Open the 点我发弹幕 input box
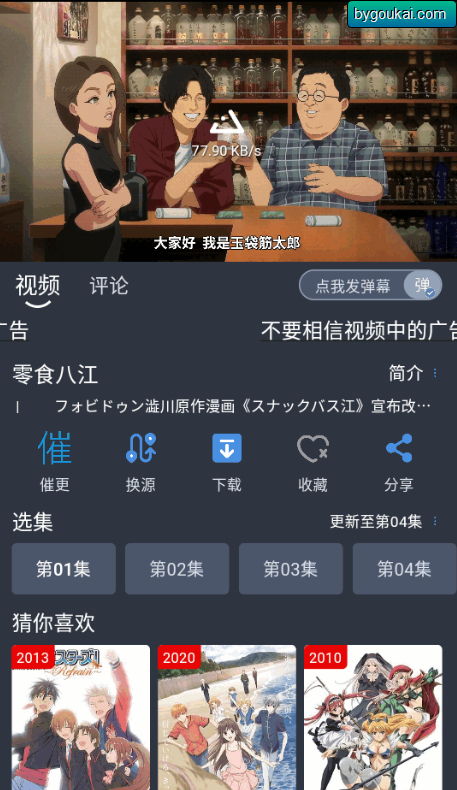457x790 pixels. pos(353,286)
